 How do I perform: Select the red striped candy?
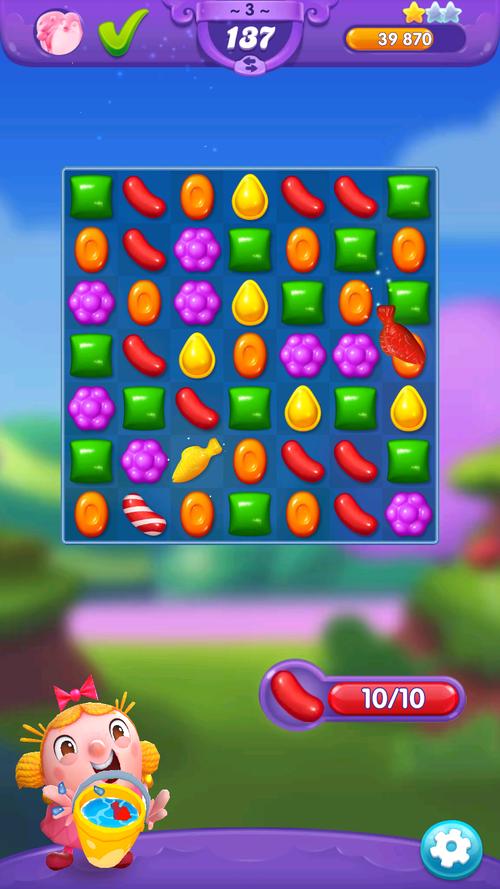(144, 514)
